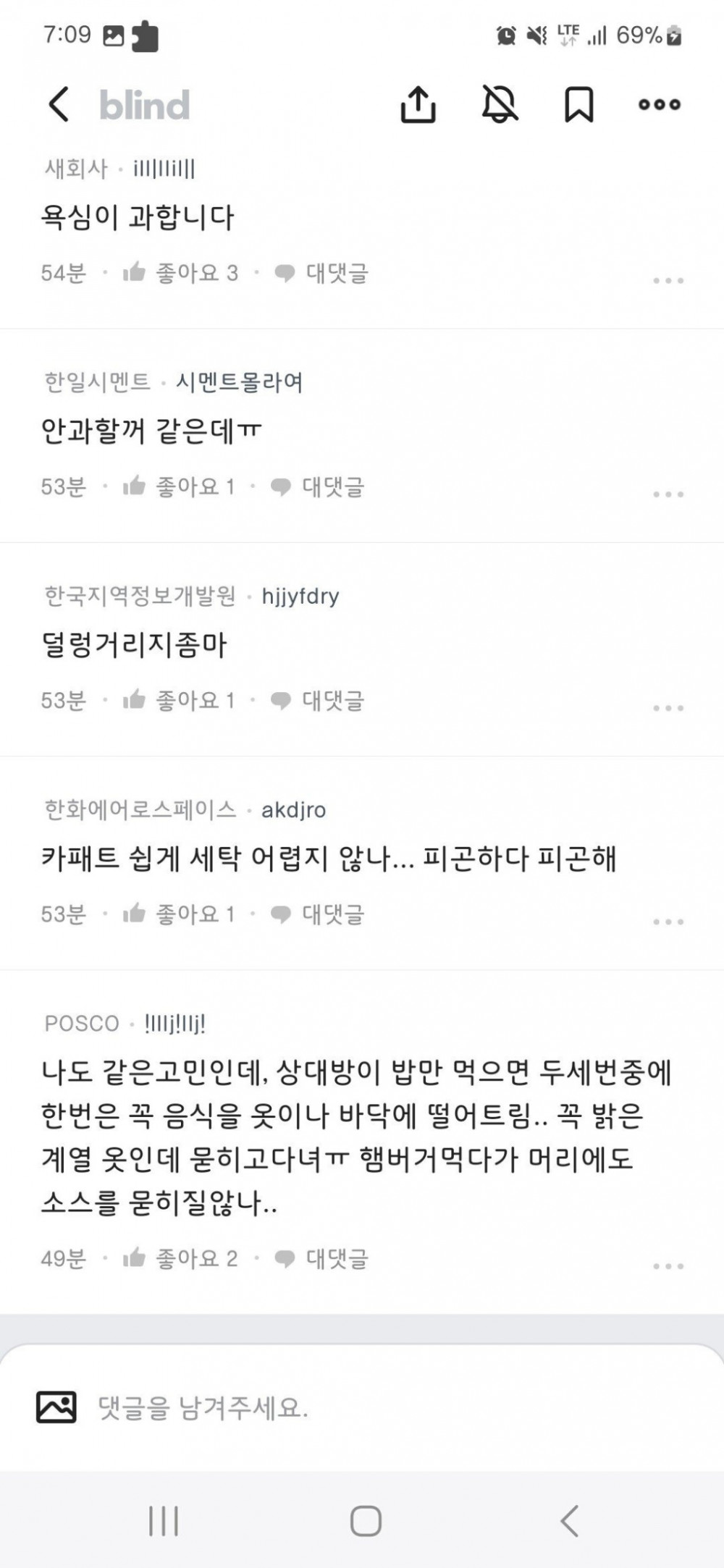Reply to the comment '욕심이 과합니다'
The image size is (724, 1568).
[x=321, y=273]
